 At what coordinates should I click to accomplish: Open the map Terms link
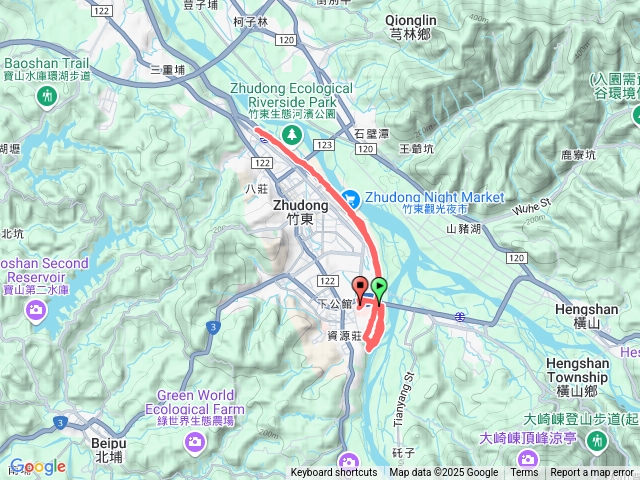click(524, 473)
